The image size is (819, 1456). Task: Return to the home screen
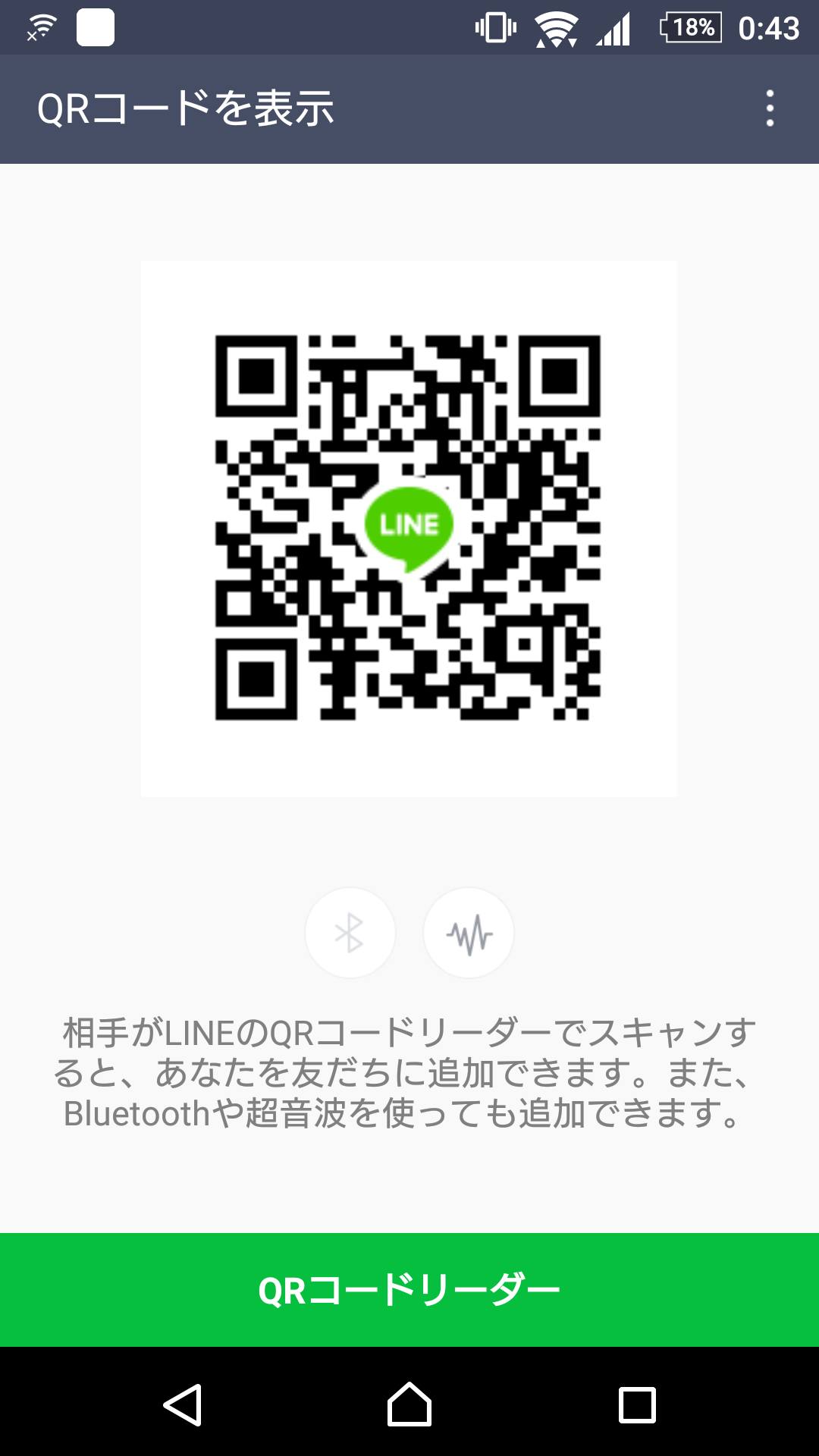409,1404
